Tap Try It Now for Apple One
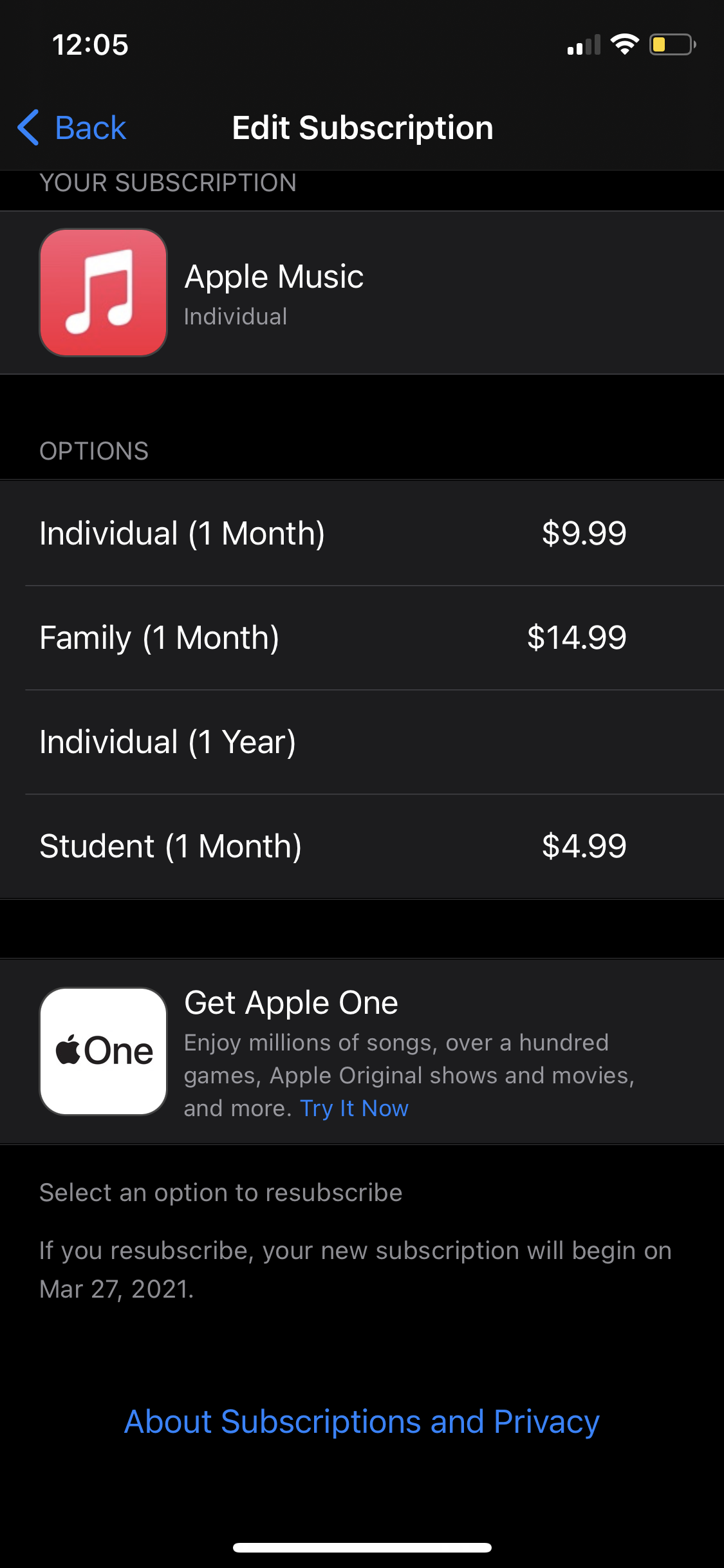Image resolution: width=724 pixels, height=1568 pixels. [353, 1108]
